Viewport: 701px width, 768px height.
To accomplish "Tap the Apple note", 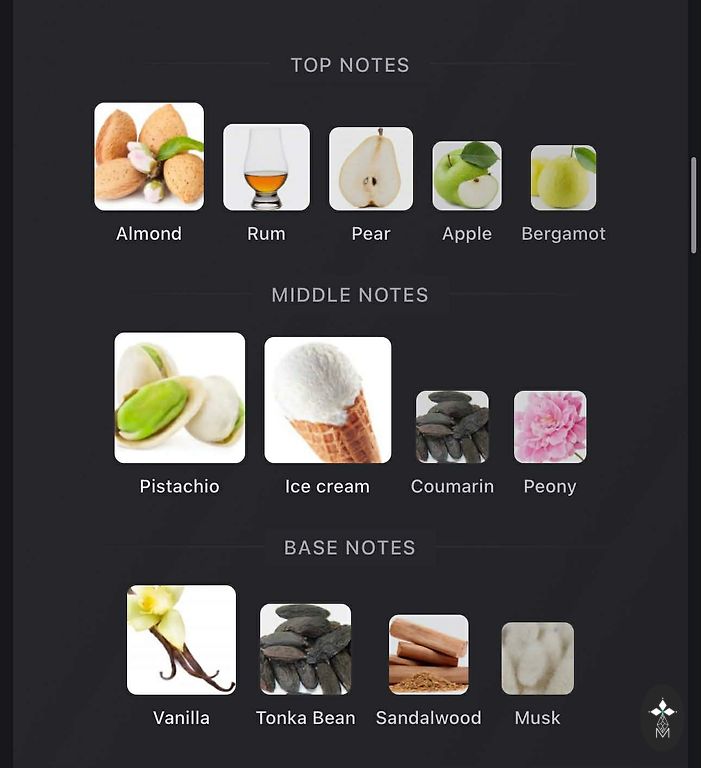I will click(x=467, y=176).
